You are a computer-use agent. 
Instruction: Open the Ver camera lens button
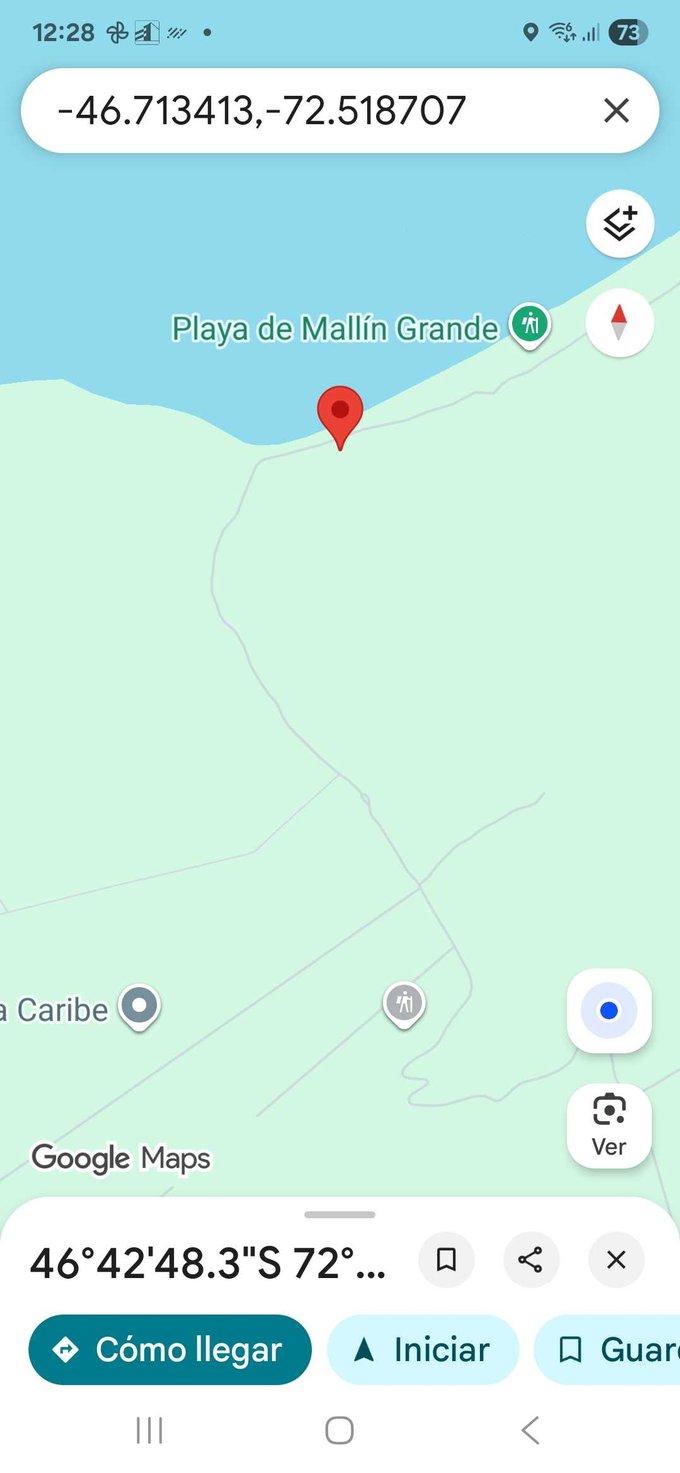click(x=609, y=1125)
